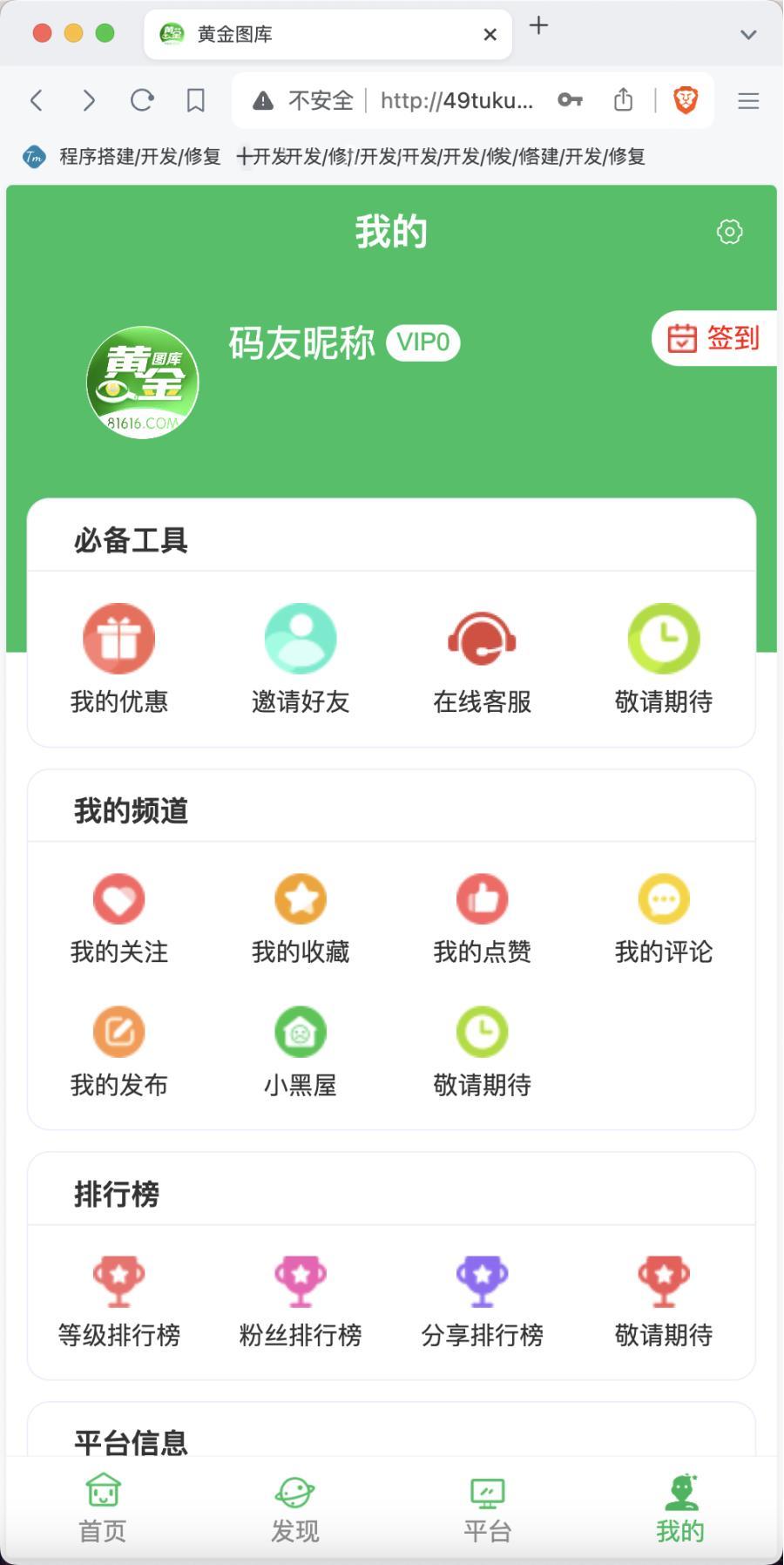The height and width of the screenshot is (1565, 784).
Task: Tap the profile avatar image
Action: (143, 383)
